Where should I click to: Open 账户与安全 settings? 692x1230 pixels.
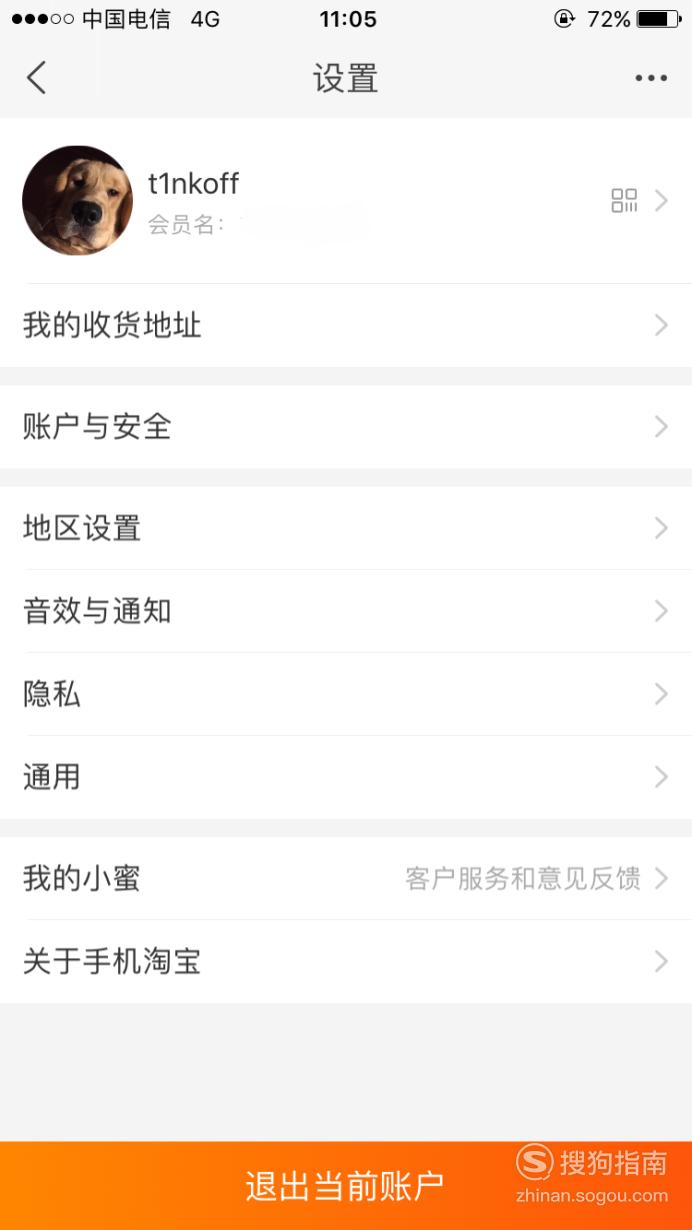(x=346, y=427)
